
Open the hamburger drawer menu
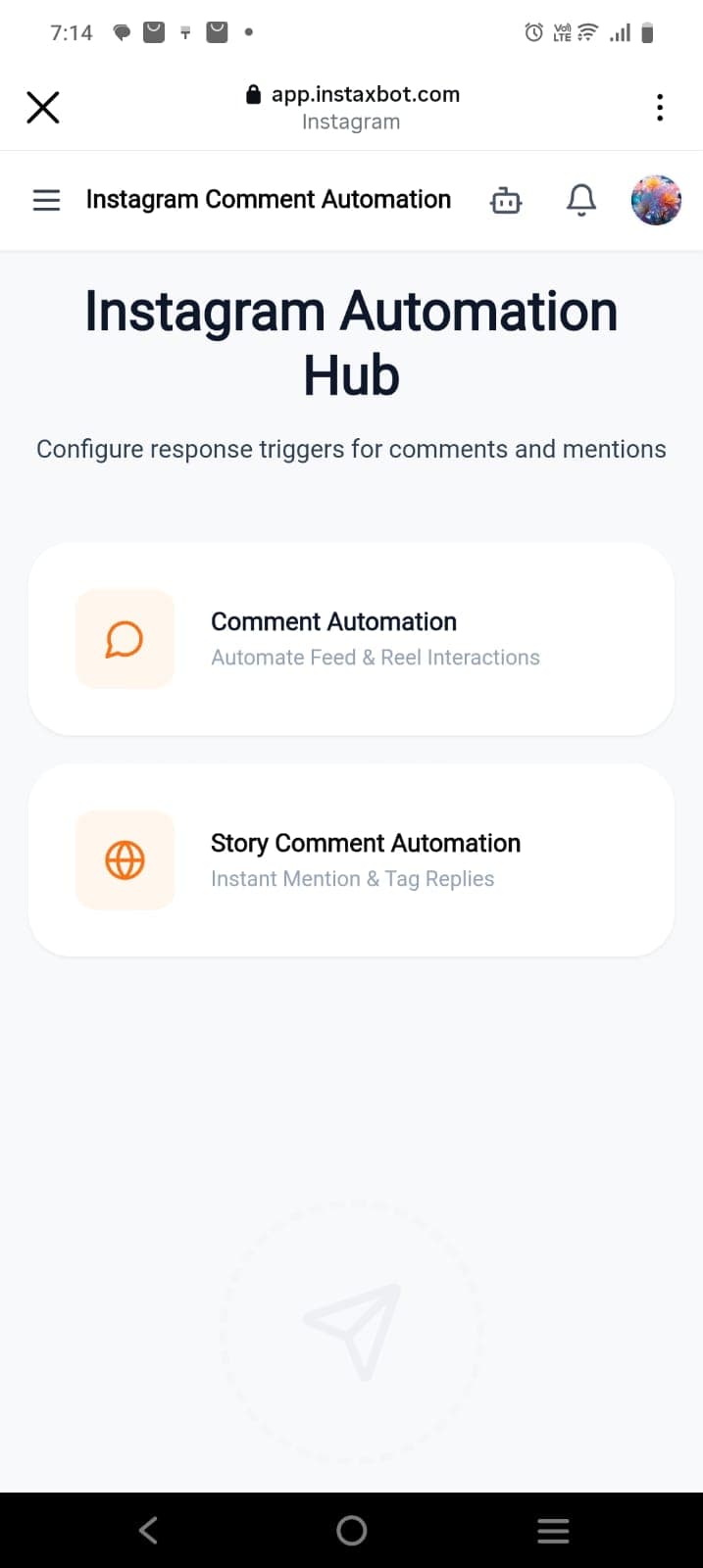pyautogui.click(x=46, y=200)
